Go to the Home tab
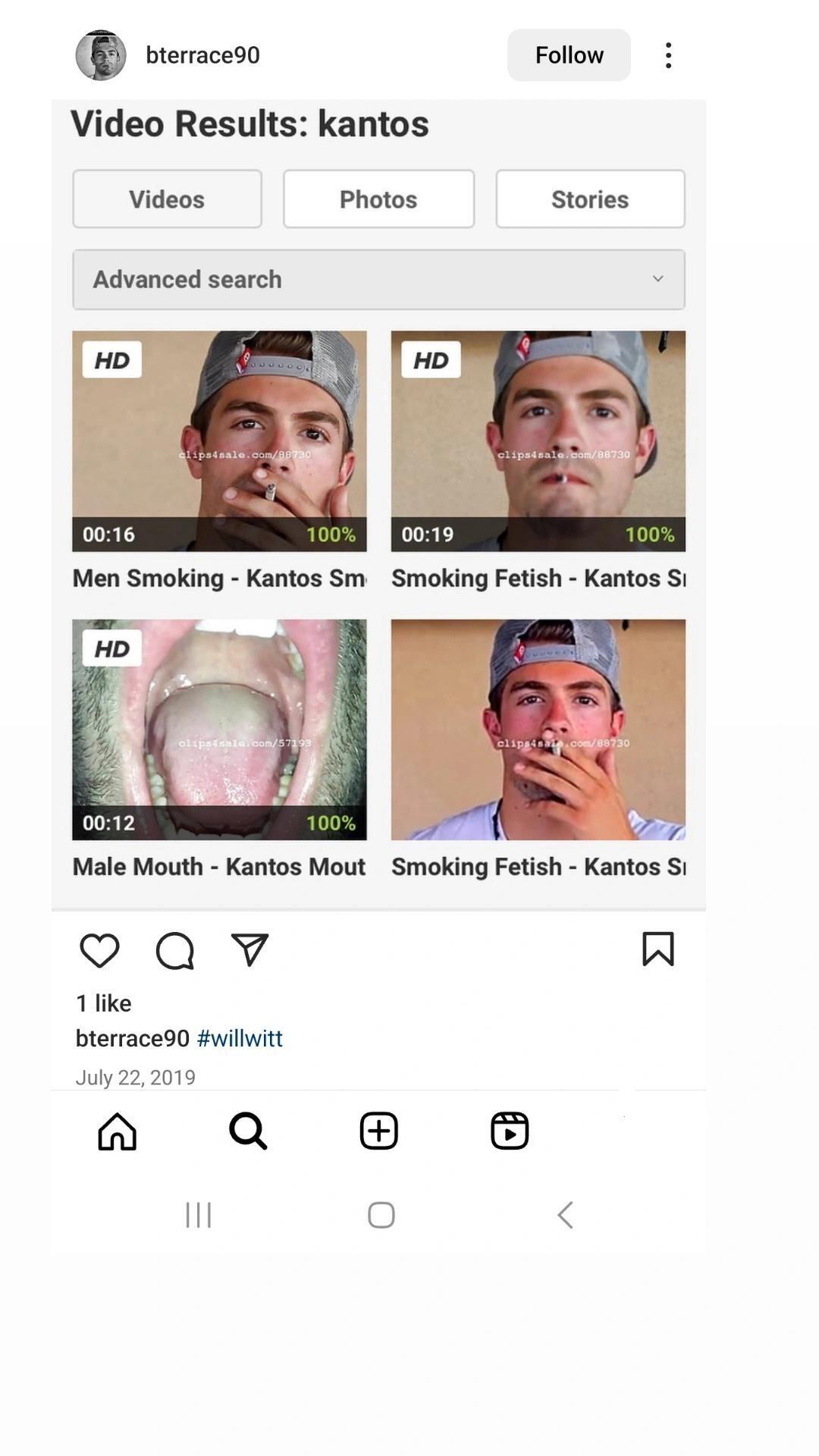Viewport: 819px width, 1456px height. (118, 1131)
